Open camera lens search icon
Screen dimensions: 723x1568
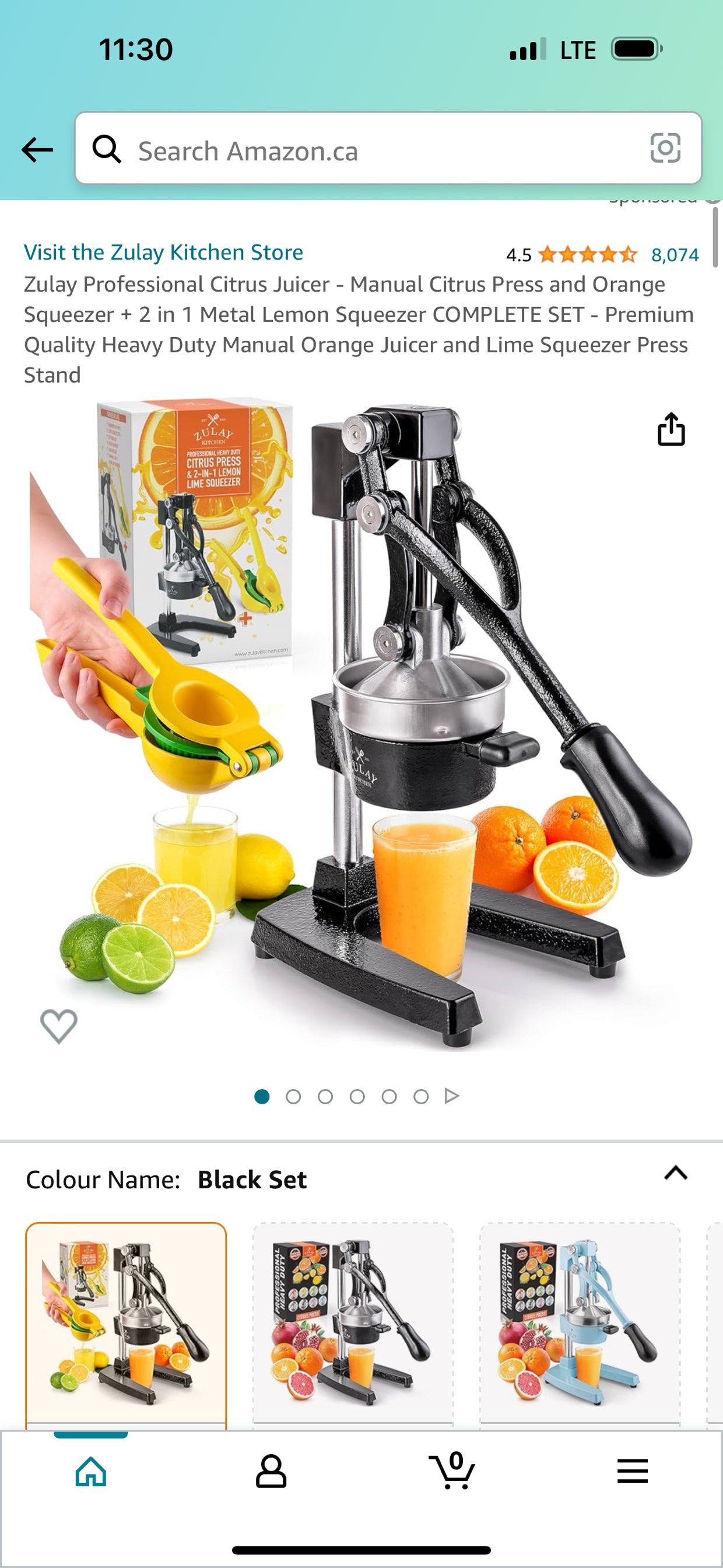pos(665,148)
